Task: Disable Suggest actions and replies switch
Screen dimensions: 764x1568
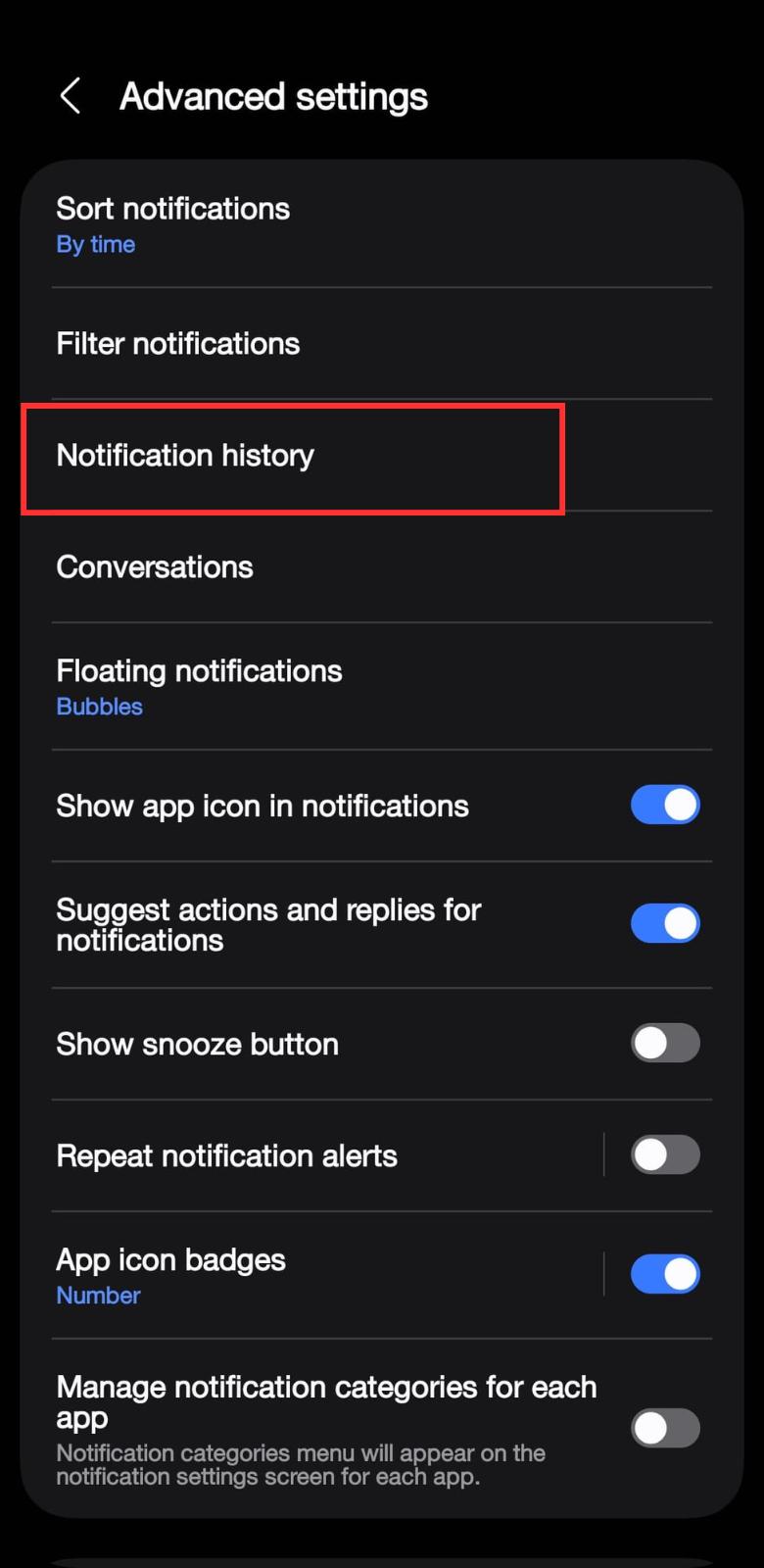Action: click(x=665, y=923)
